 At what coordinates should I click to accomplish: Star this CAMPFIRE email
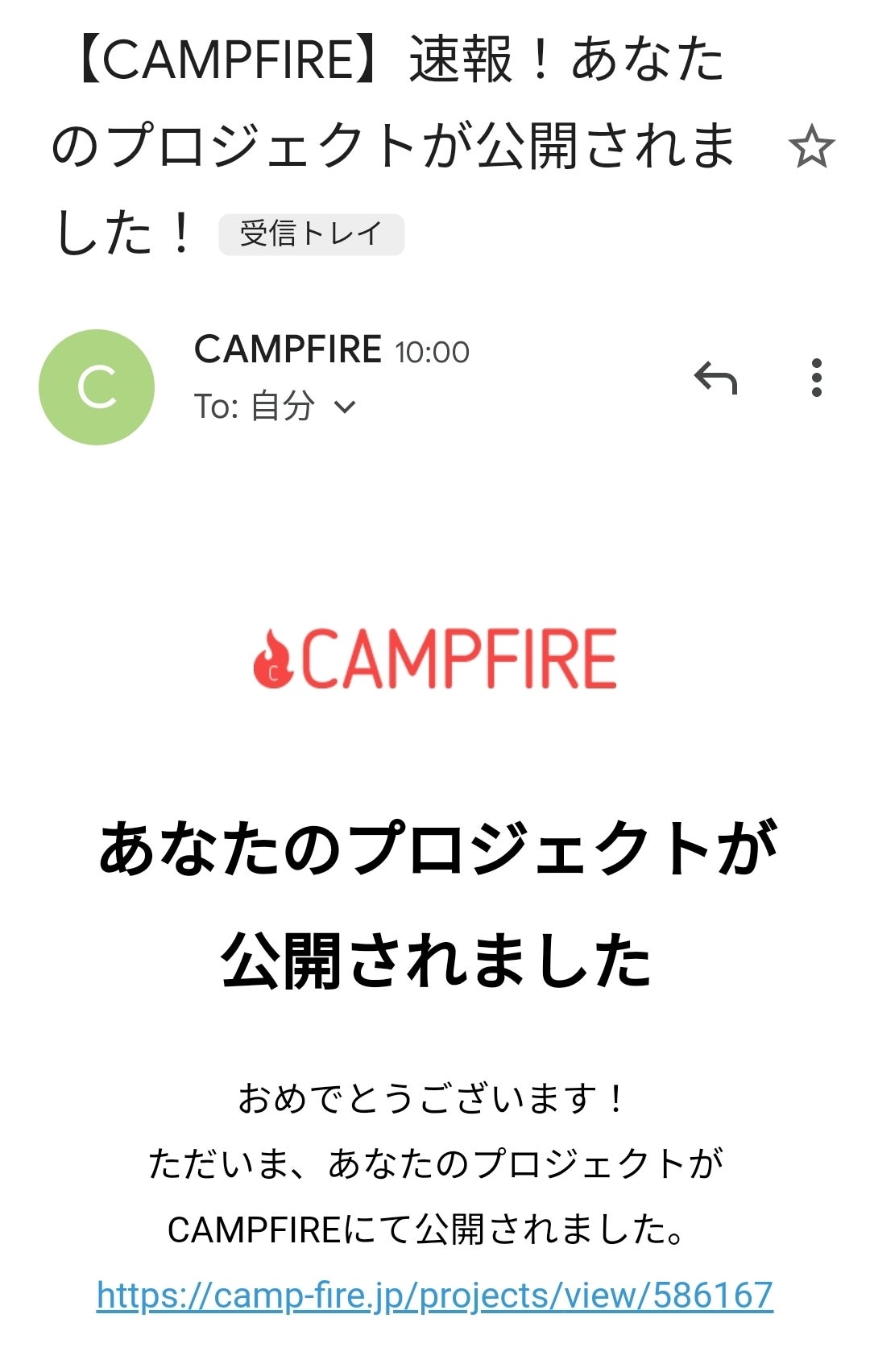click(811, 147)
